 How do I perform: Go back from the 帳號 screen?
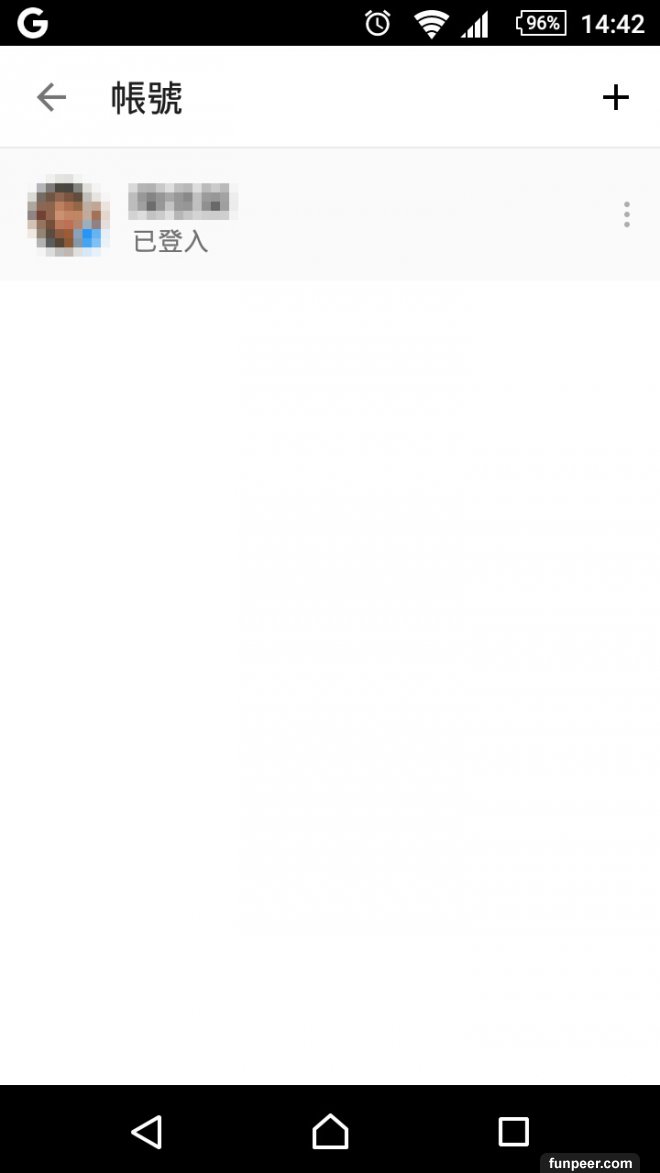(x=50, y=97)
